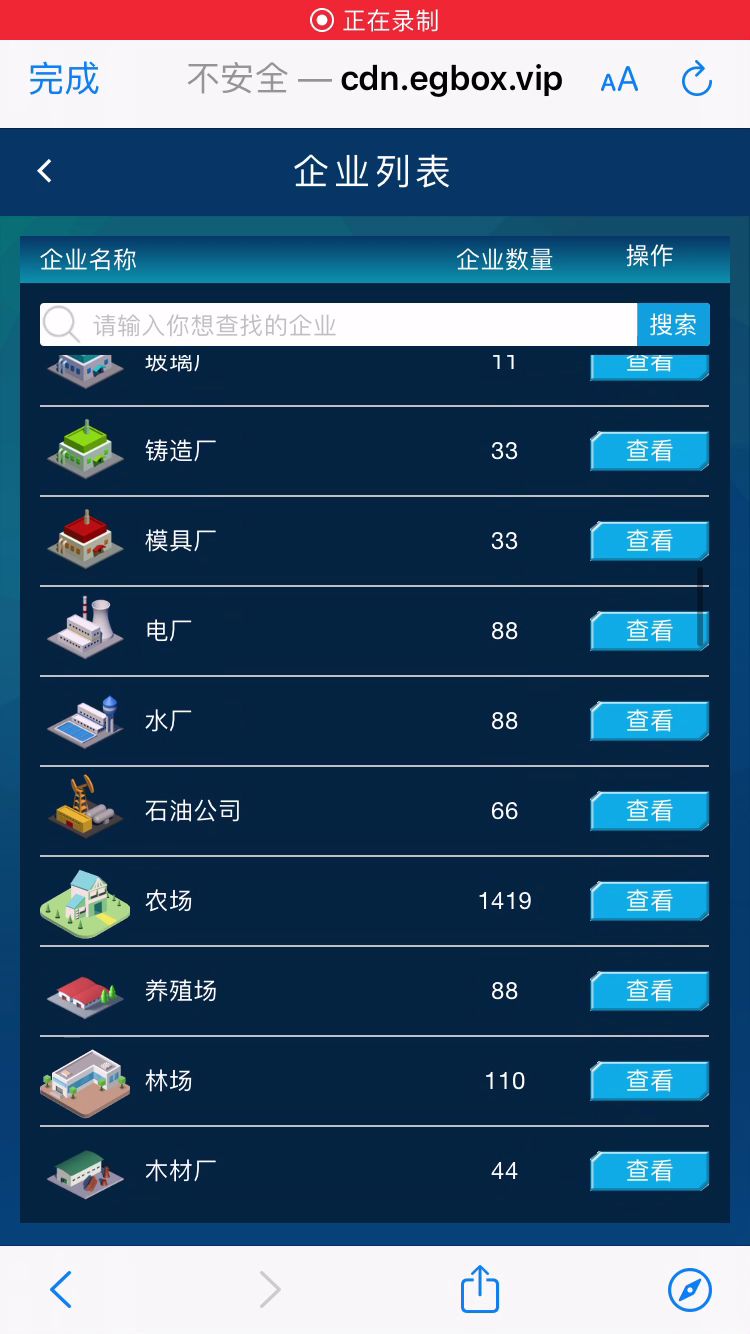750x1334 pixels.
Task: Navigate back with bottom browser arrow
Action: pos(61,1290)
